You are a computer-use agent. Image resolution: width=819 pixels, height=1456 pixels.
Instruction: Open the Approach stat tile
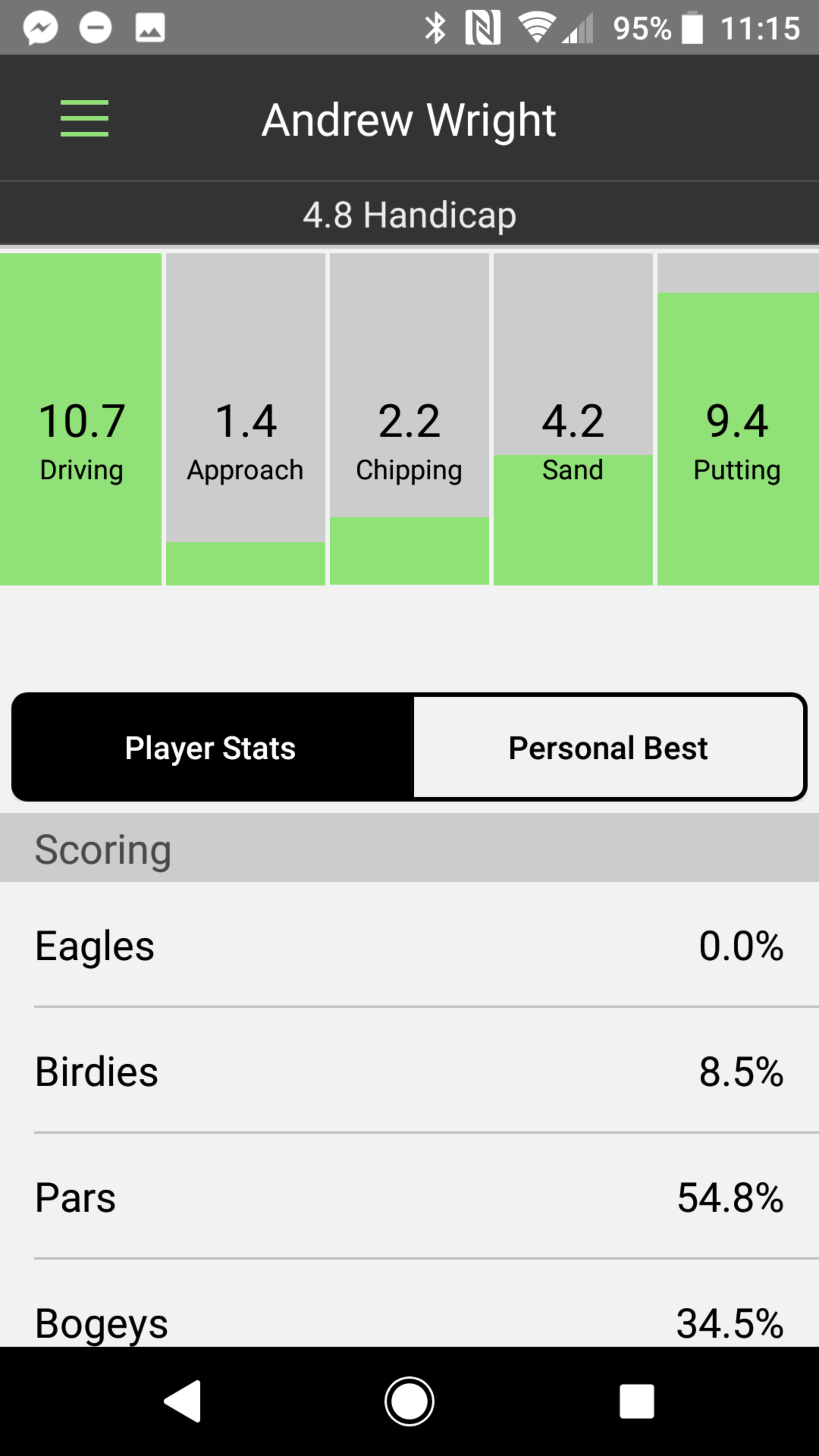pos(245,419)
